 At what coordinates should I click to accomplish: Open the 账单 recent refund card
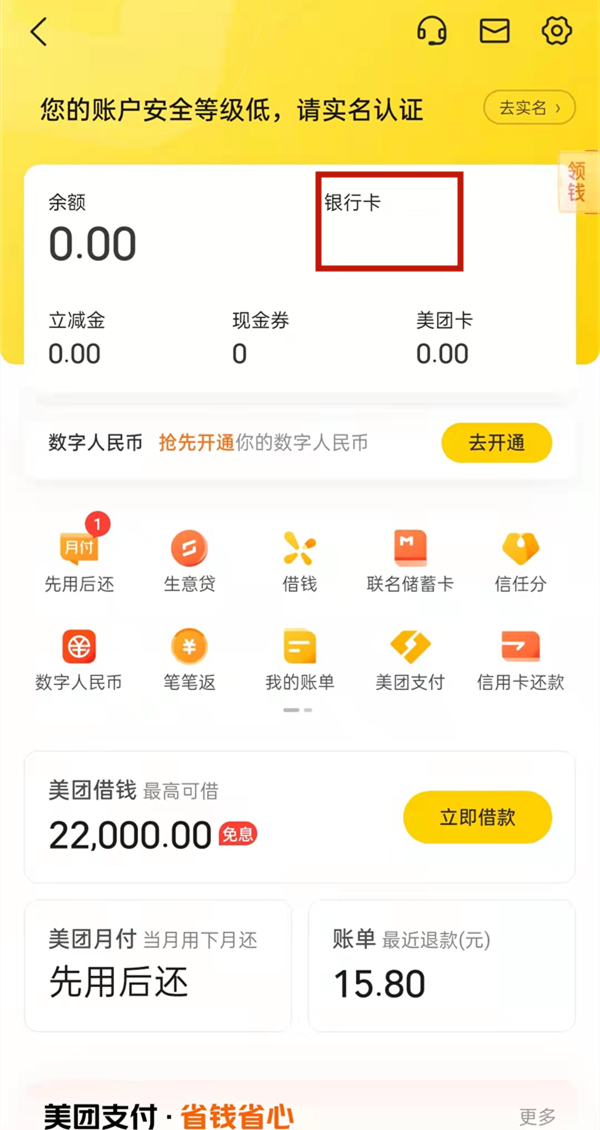pos(441,965)
